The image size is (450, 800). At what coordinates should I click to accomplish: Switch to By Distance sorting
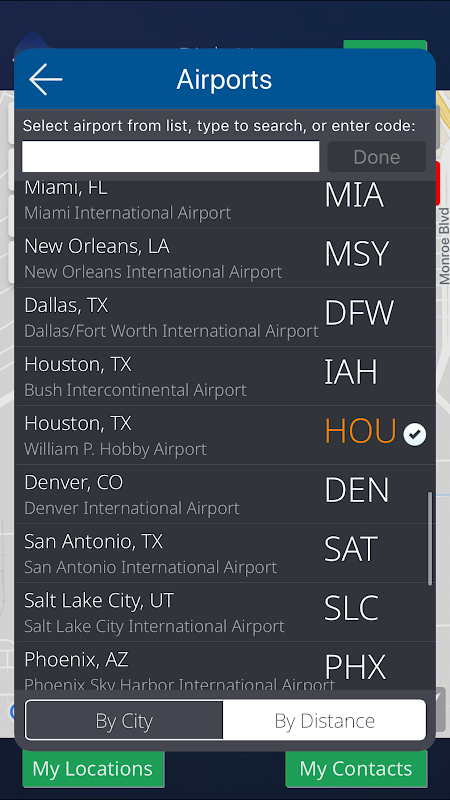(x=324, y=720)
